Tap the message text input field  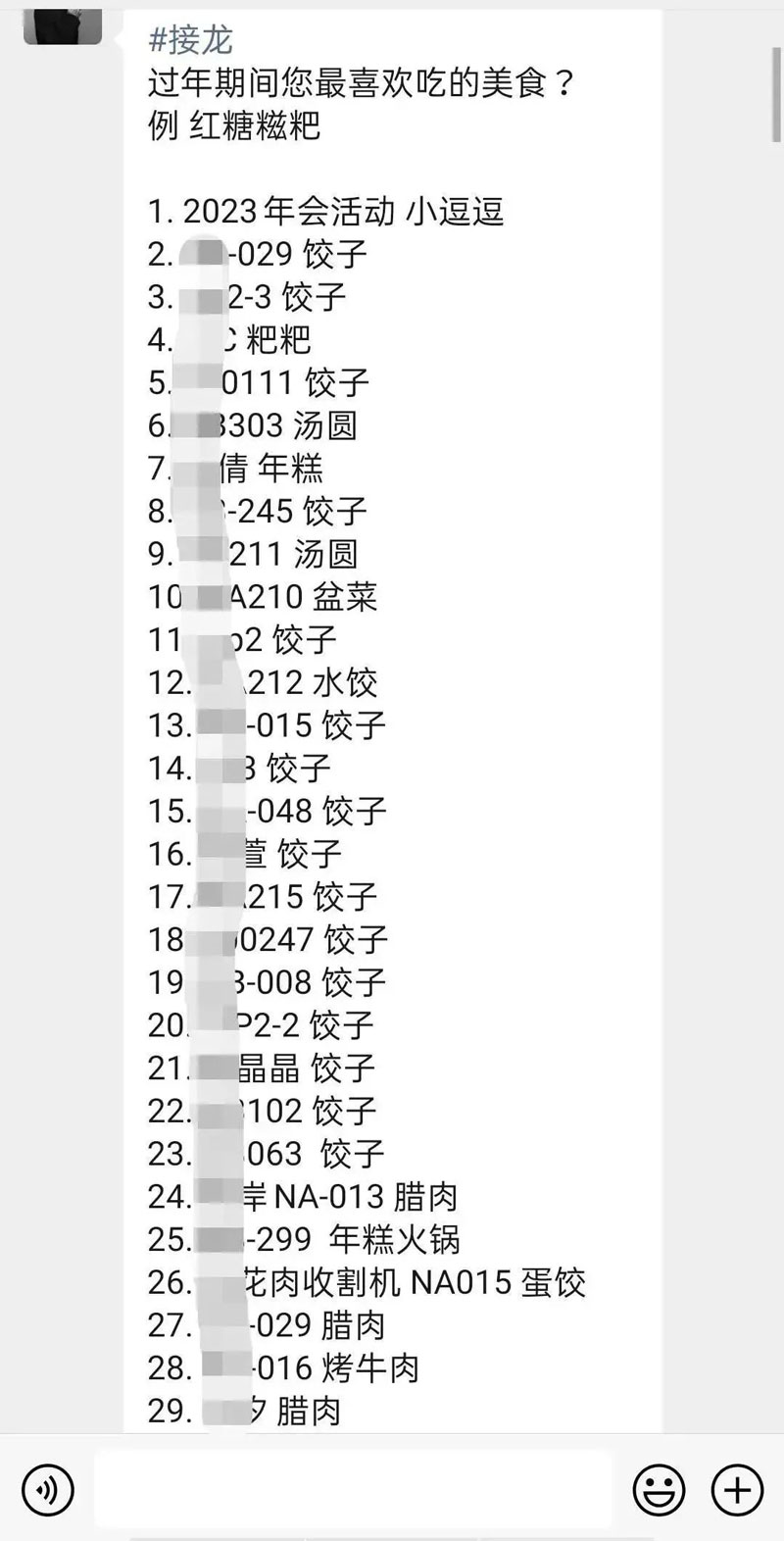tap(353, 1490)
